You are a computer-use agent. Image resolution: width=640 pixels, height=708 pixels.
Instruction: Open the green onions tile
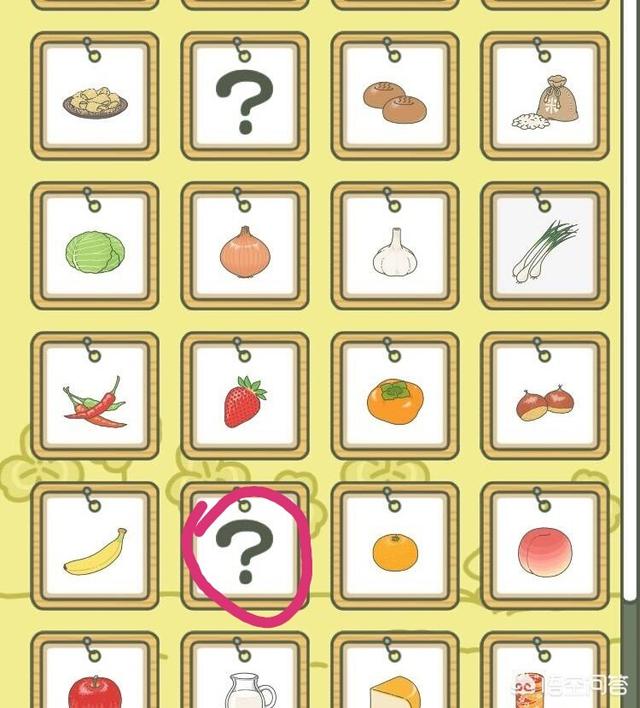pos(545,250)
